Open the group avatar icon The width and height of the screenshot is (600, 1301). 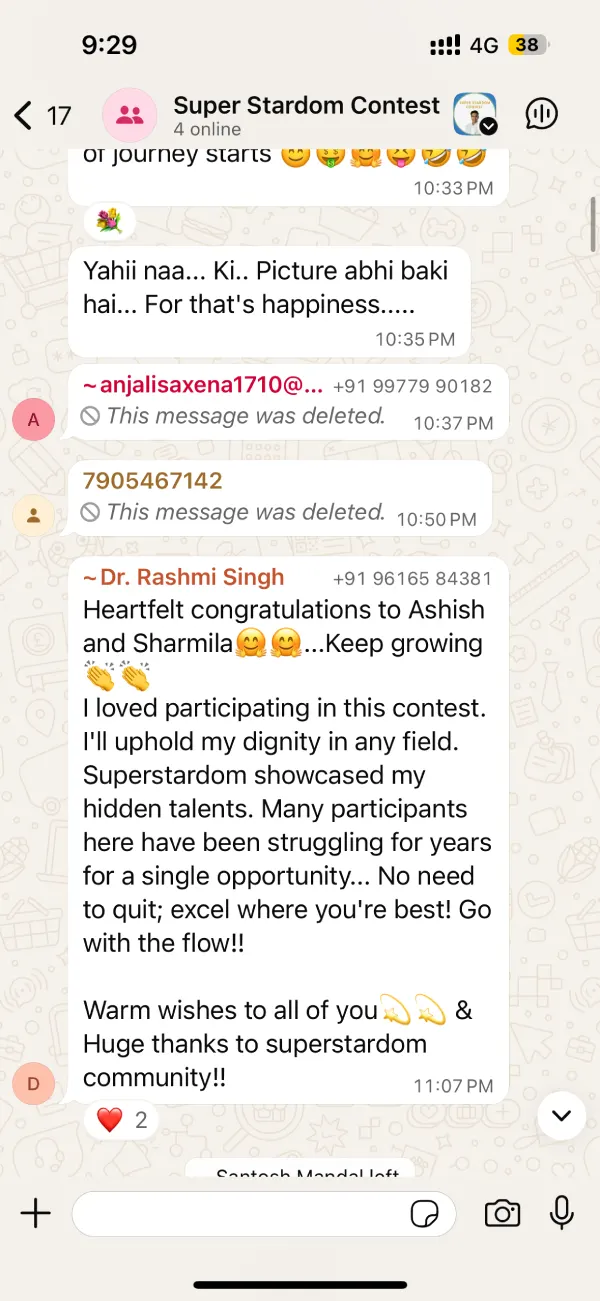coord(130,115)
